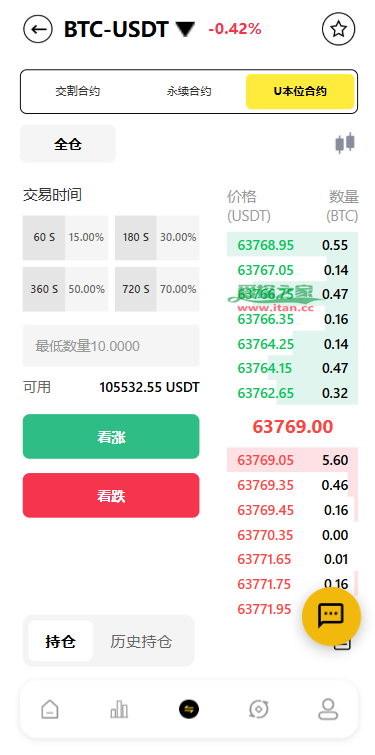The height and width of the screenshot is (755, 375).
Task: Tap the red 看跌 button
Action: click(x=111, y=495)
